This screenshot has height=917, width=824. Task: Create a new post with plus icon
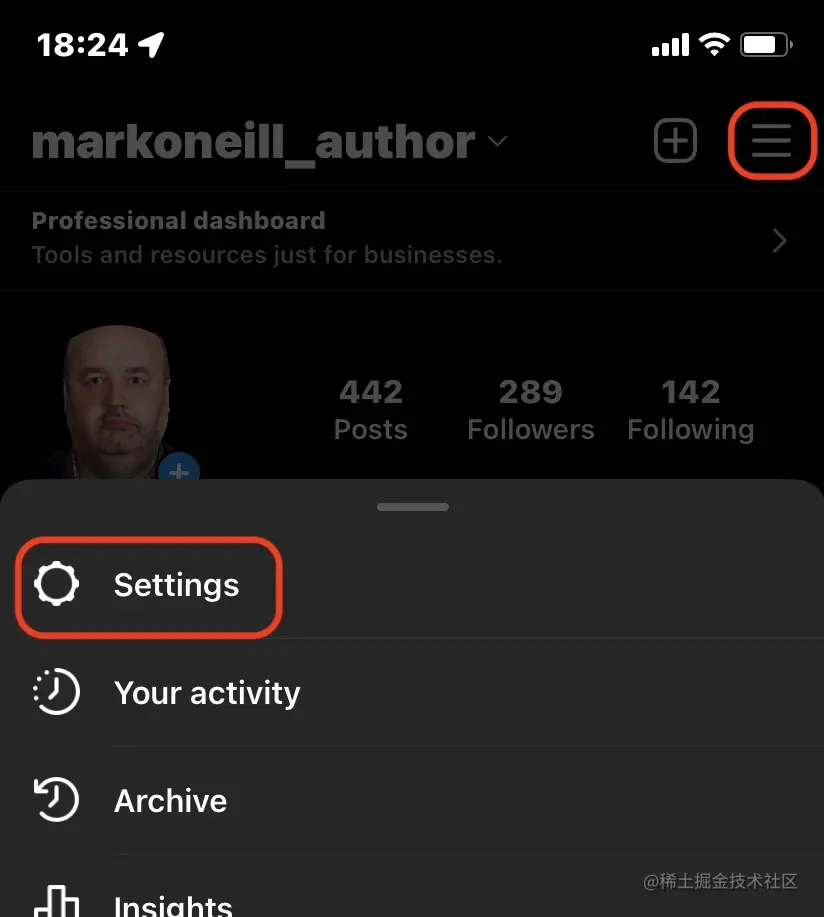tap(675, 141)
